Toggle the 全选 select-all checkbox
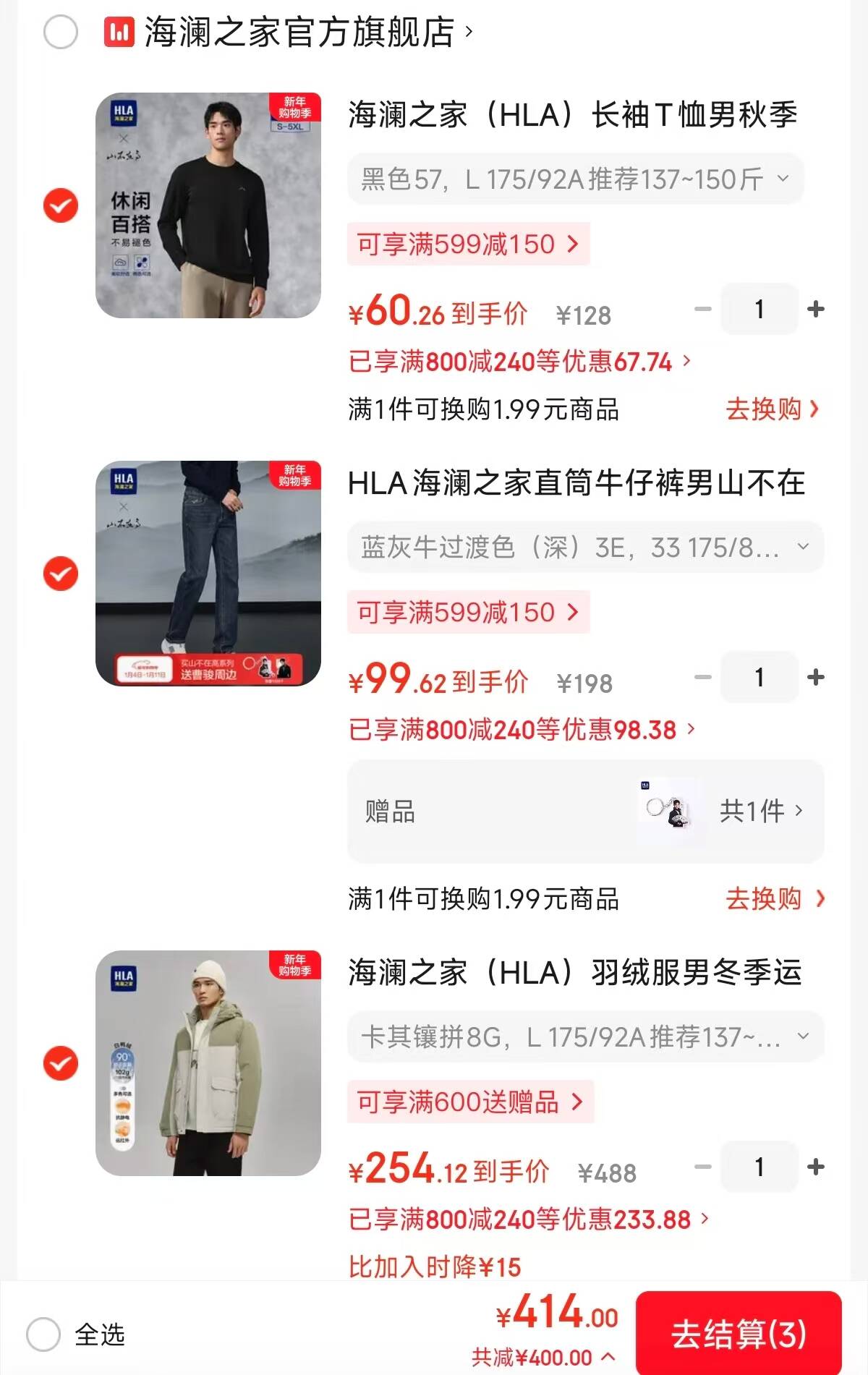Image resolution: width=868 pixels, height=1375 pixels. point(43,1334)
